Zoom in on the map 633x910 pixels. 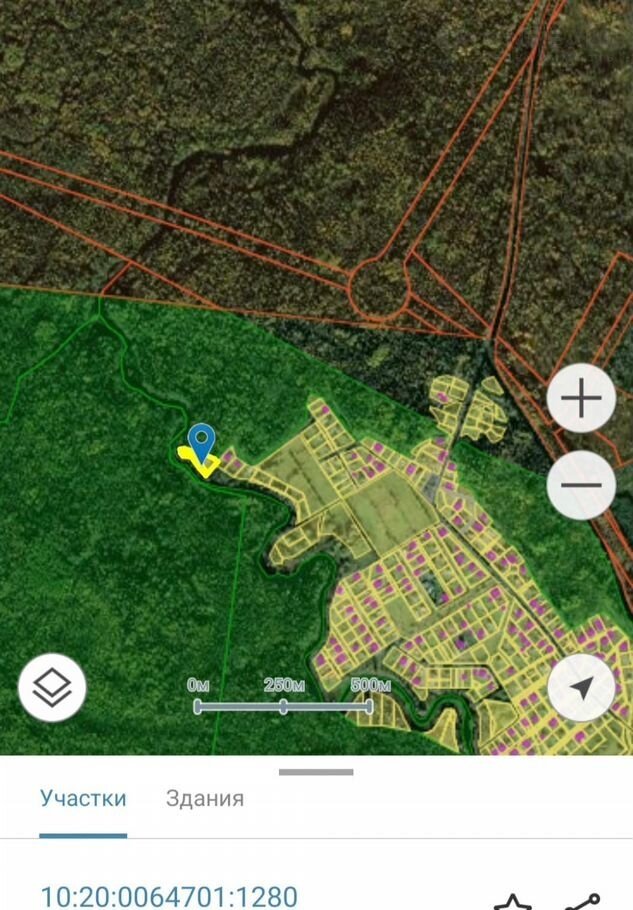coord(581,399)
